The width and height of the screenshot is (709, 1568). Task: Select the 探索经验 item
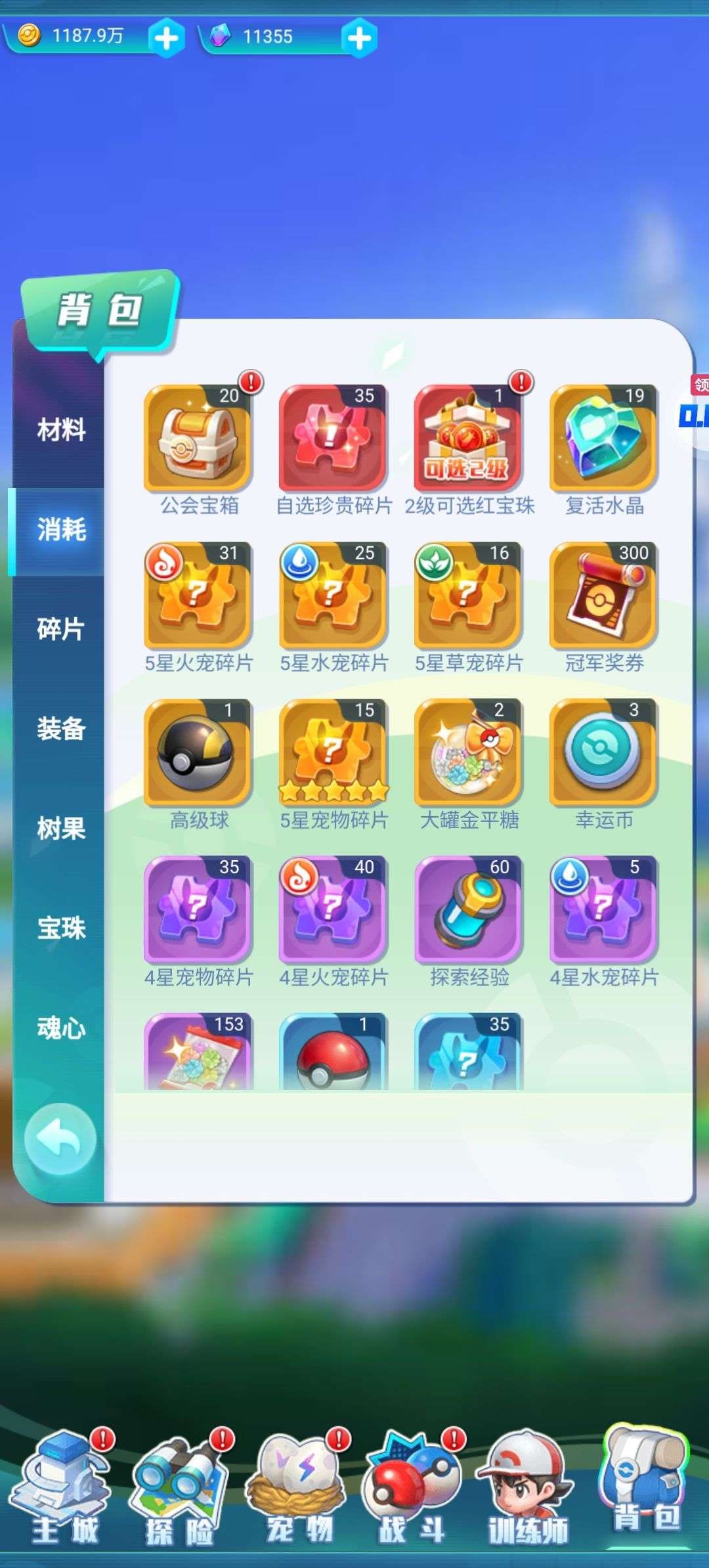pyautogui.click(x=468, y=909)
